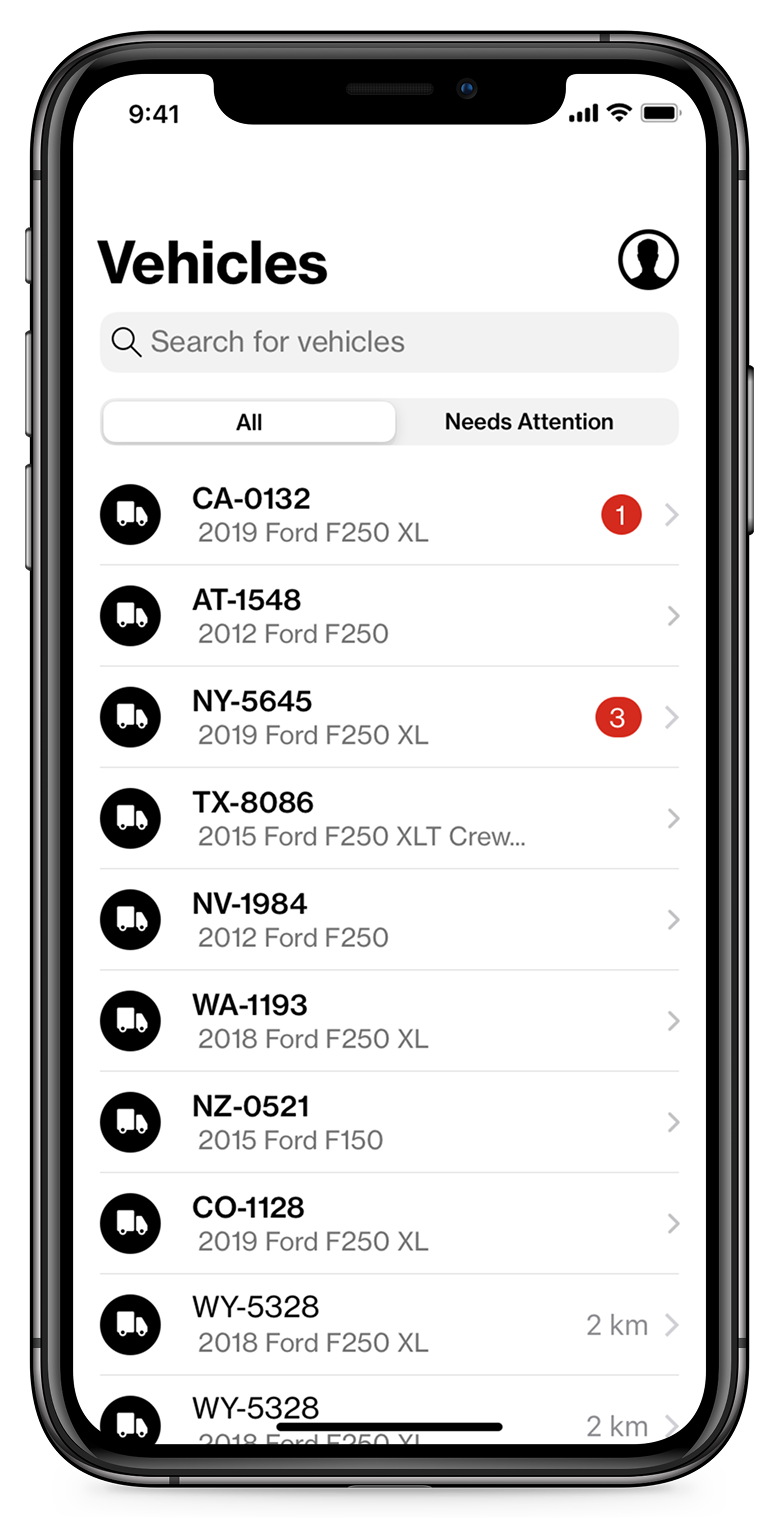Switch to the Needs Attention segment

point(529,422)
